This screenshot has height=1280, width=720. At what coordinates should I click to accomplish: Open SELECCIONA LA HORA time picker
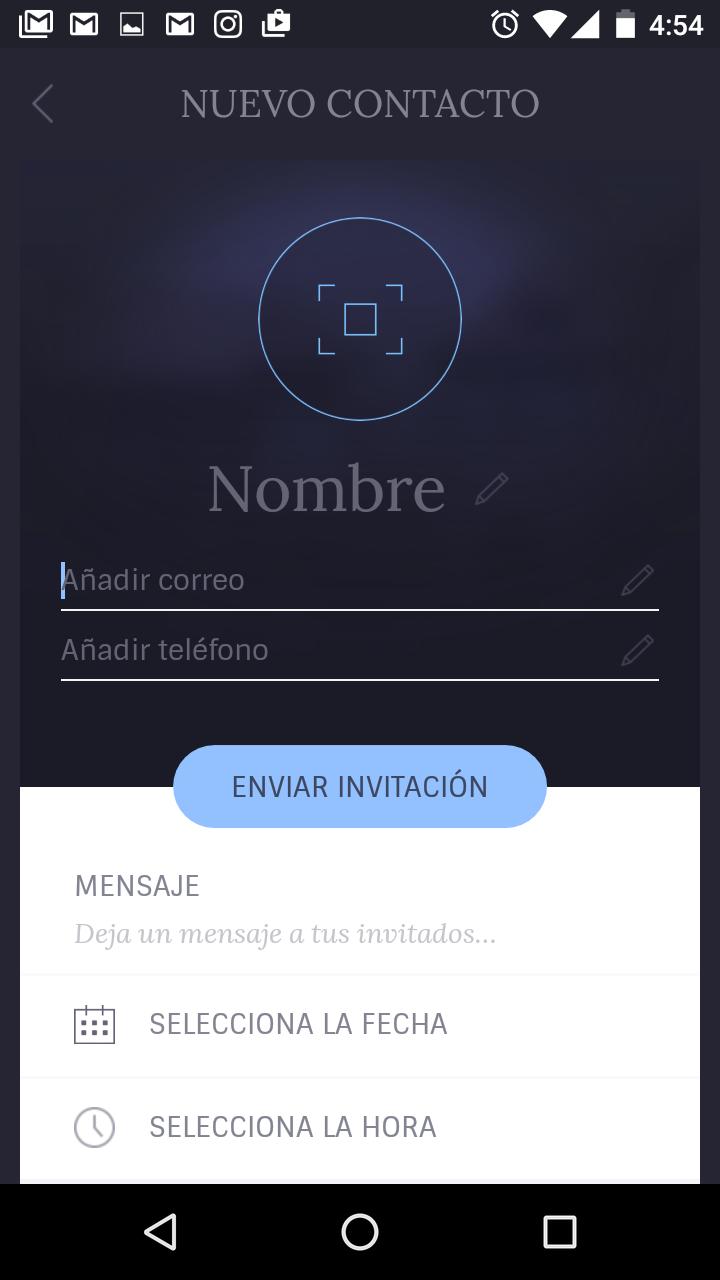click(292, 1127)
